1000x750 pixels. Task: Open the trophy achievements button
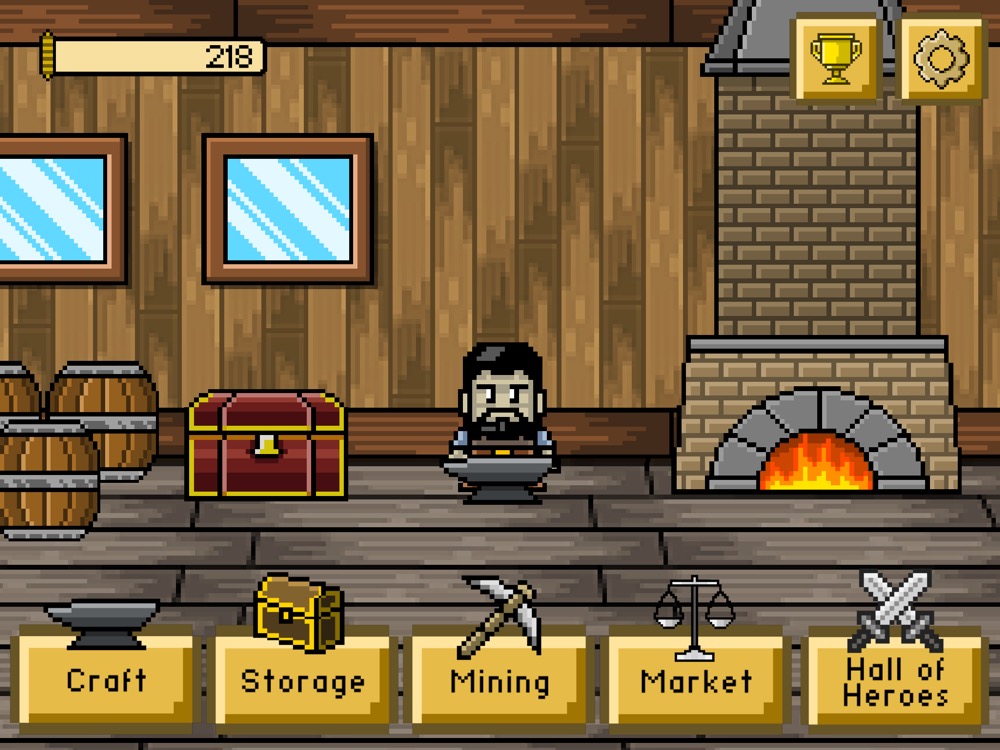[x=836, y=58]
